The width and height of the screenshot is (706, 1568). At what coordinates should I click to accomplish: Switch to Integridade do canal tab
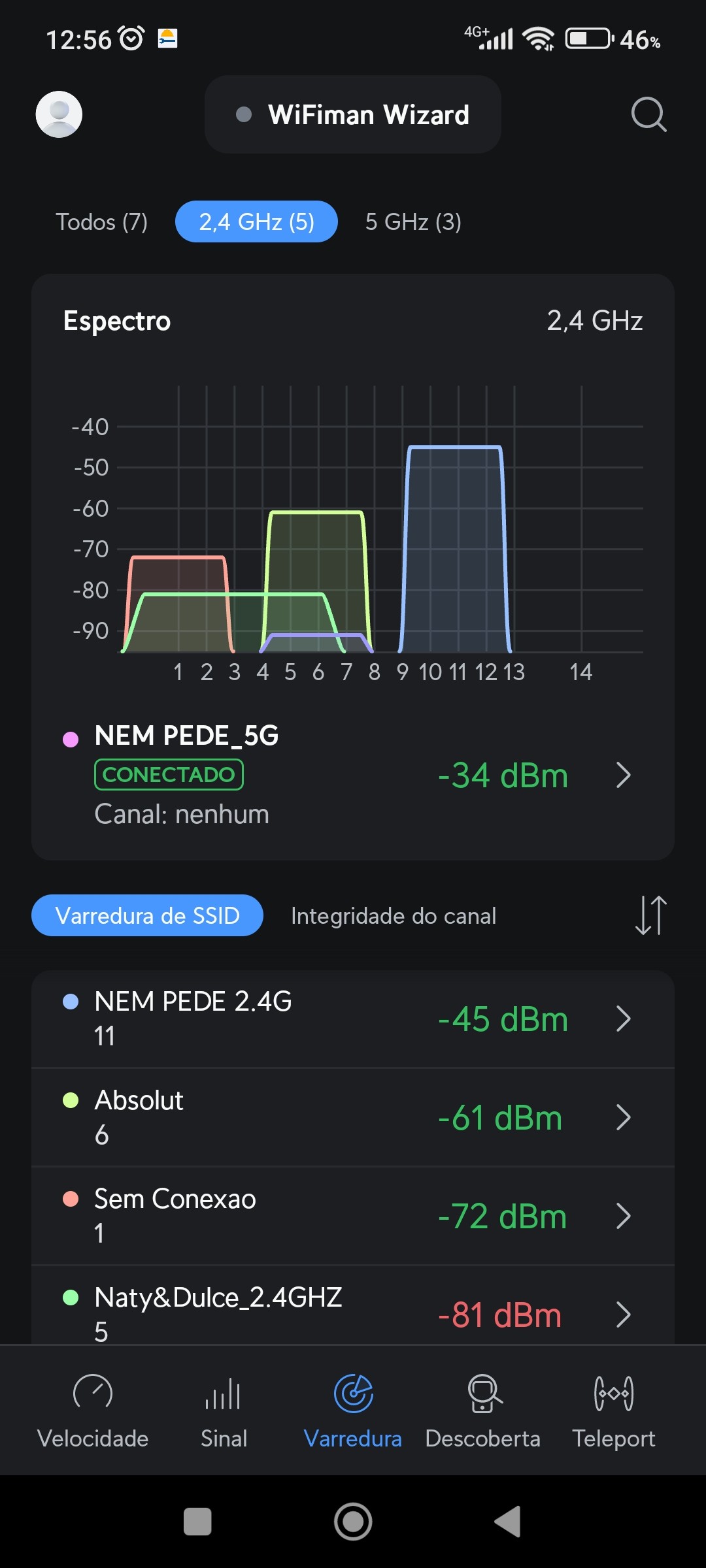394,915
